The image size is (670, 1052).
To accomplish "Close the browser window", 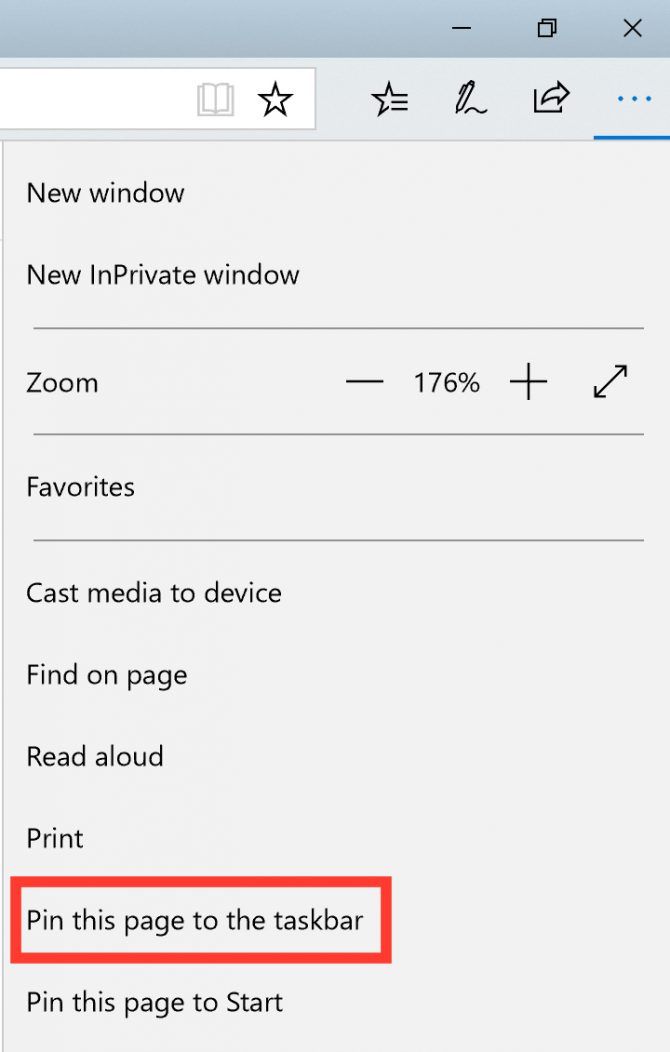I will coord(632,29).
